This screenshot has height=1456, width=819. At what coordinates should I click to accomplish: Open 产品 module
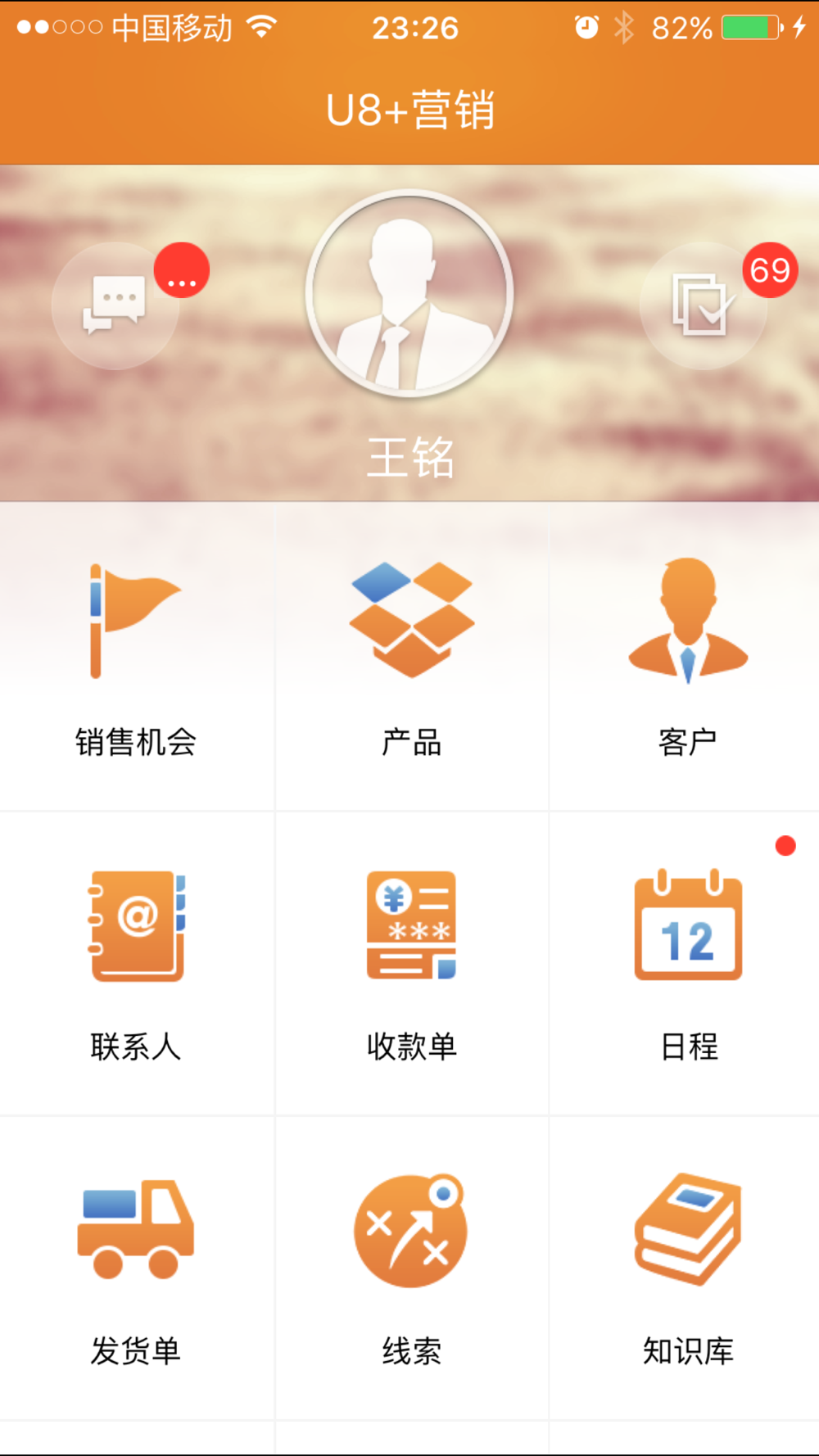412,655
